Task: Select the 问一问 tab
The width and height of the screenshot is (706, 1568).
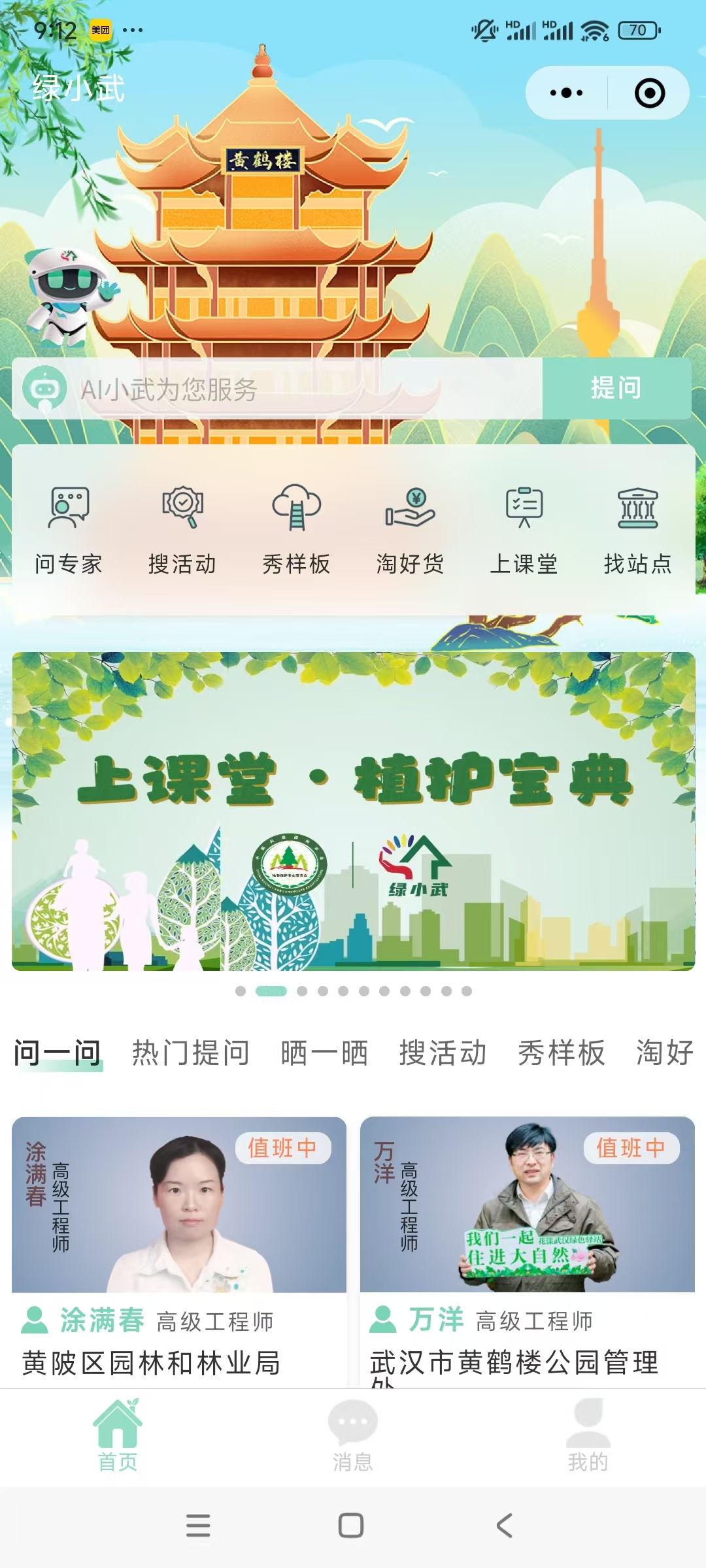Action: pos(58,1053)
